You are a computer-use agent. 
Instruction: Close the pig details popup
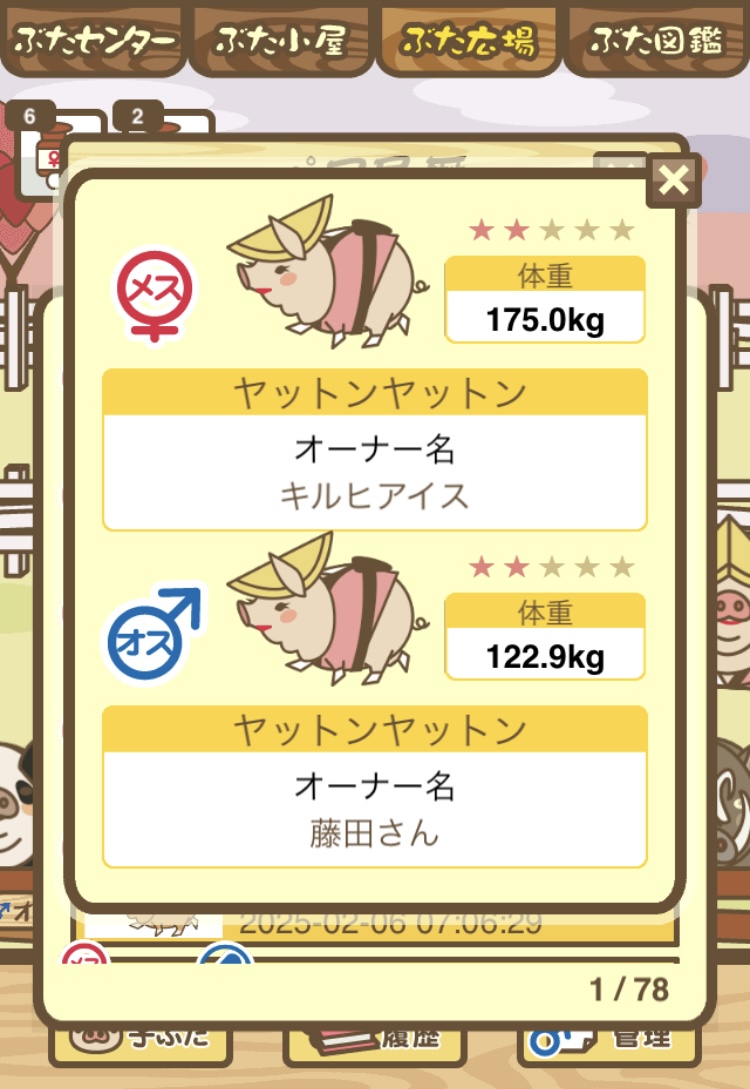pos(675,181)
